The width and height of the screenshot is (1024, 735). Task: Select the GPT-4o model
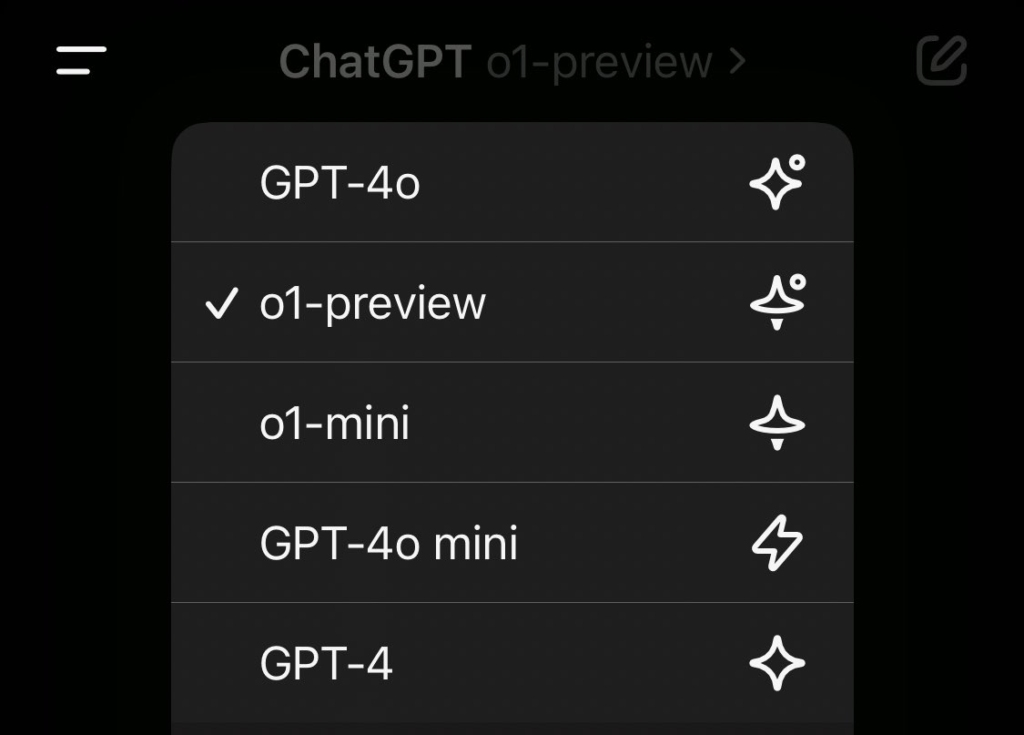point(511,184)
